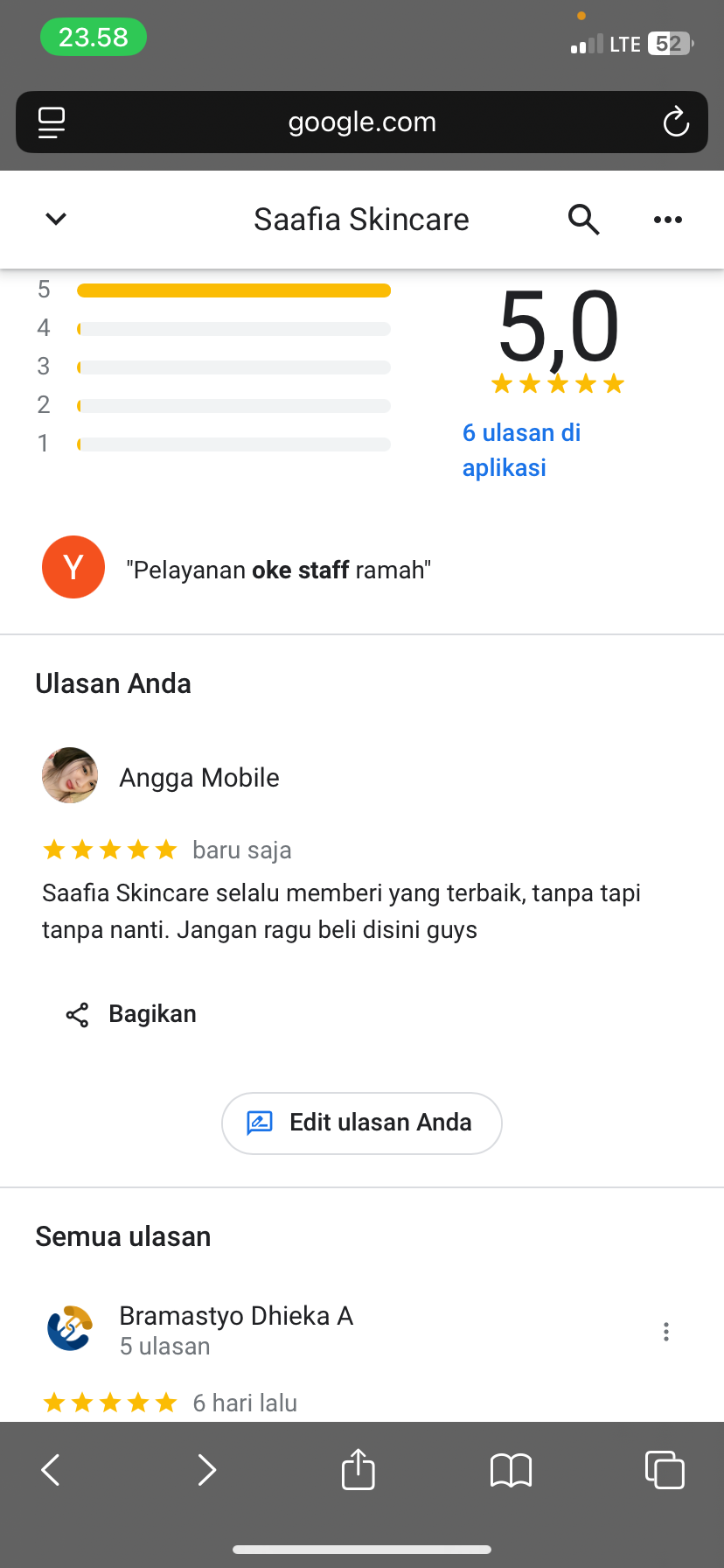Screen dimensions: 724x1568
Task: Go forward with the browser's forward arrow
Action: click(x=206, y=1470)
